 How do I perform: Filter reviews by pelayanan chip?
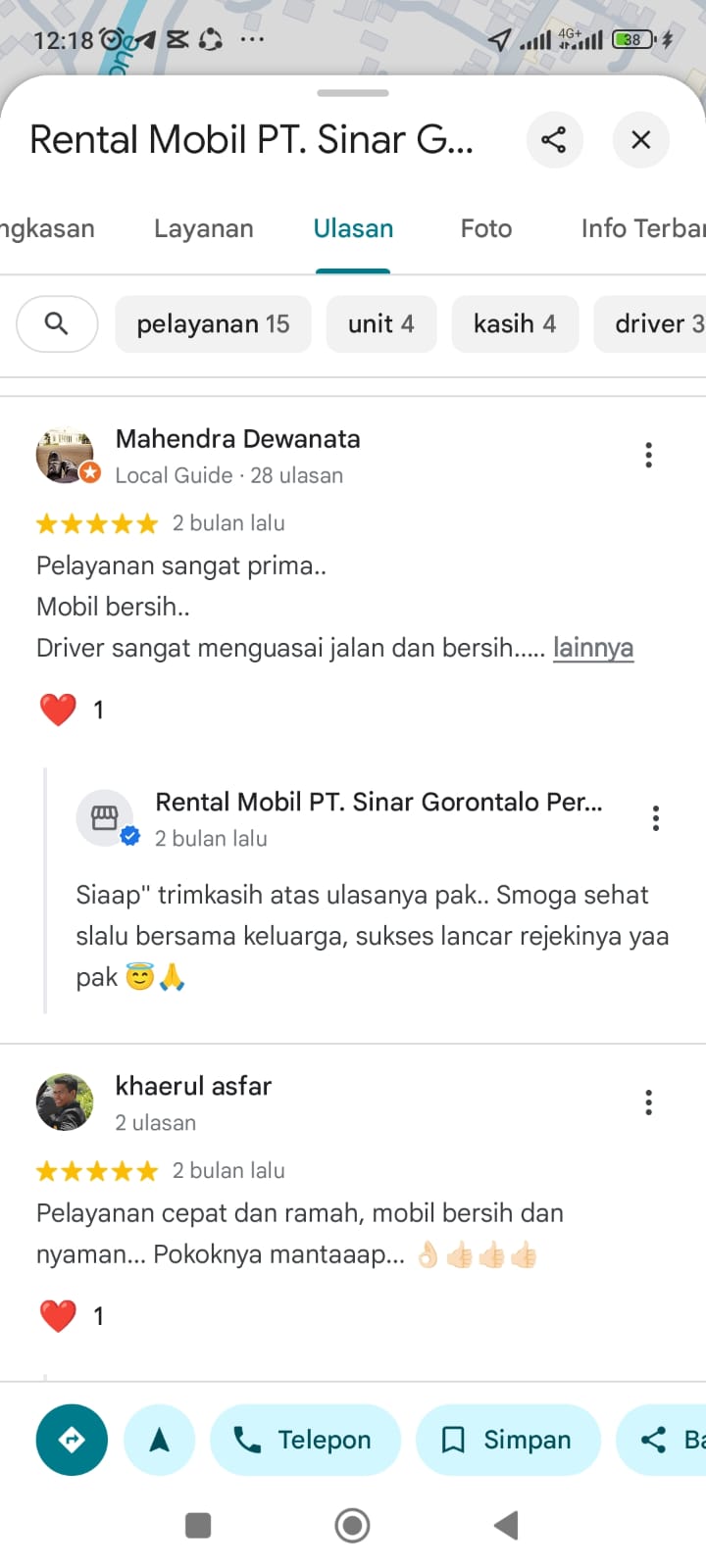tap(213, 323)
